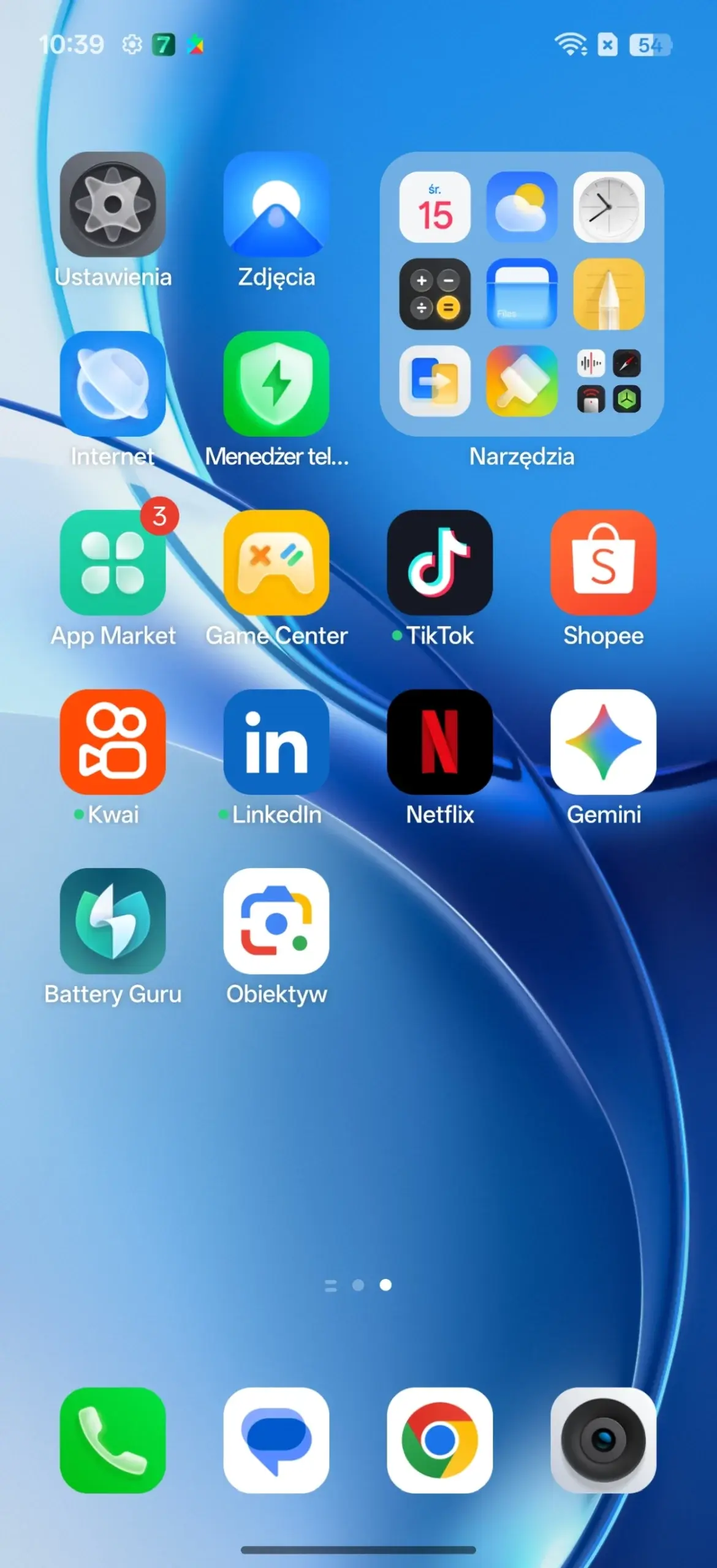Open the weather app in Narzędzia folder

522,207
